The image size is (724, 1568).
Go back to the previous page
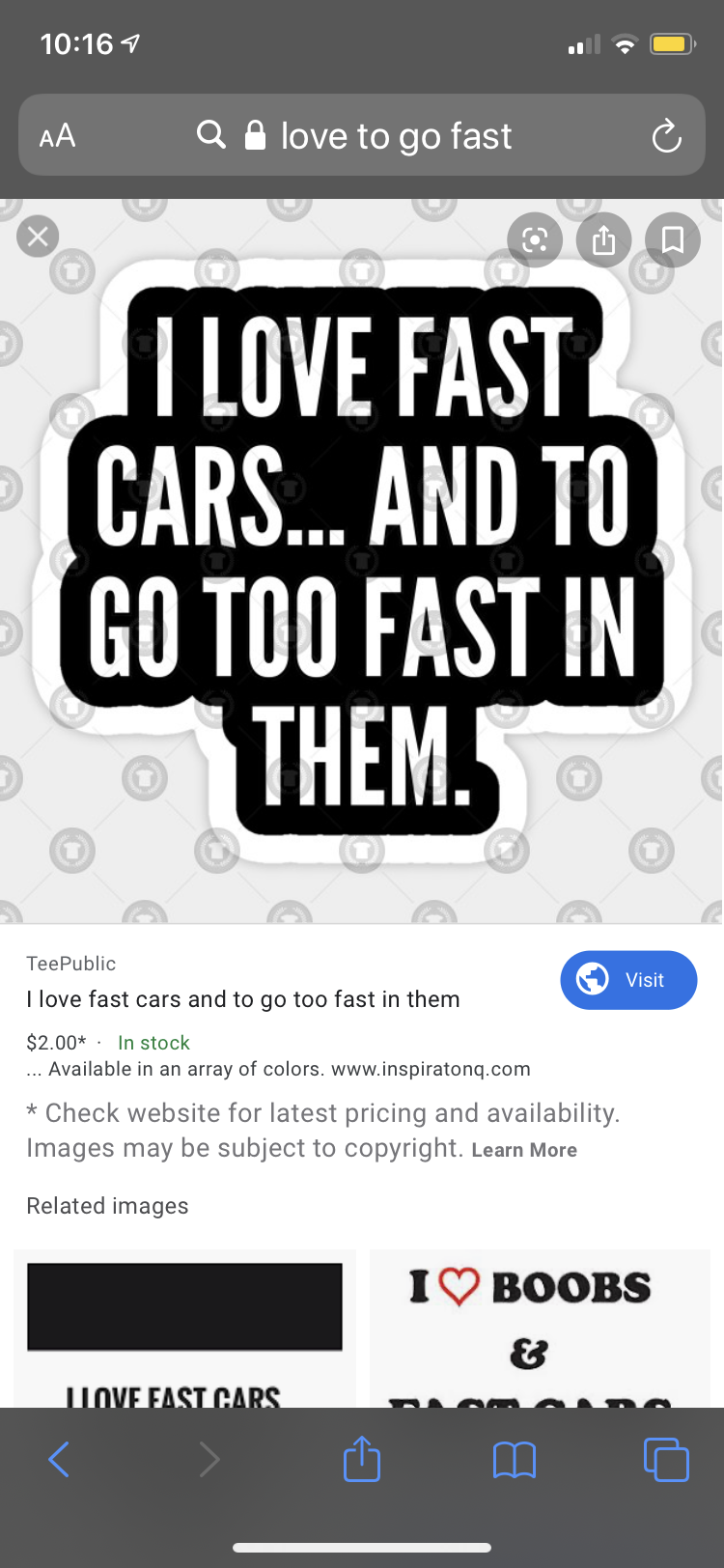point(59,1459)
